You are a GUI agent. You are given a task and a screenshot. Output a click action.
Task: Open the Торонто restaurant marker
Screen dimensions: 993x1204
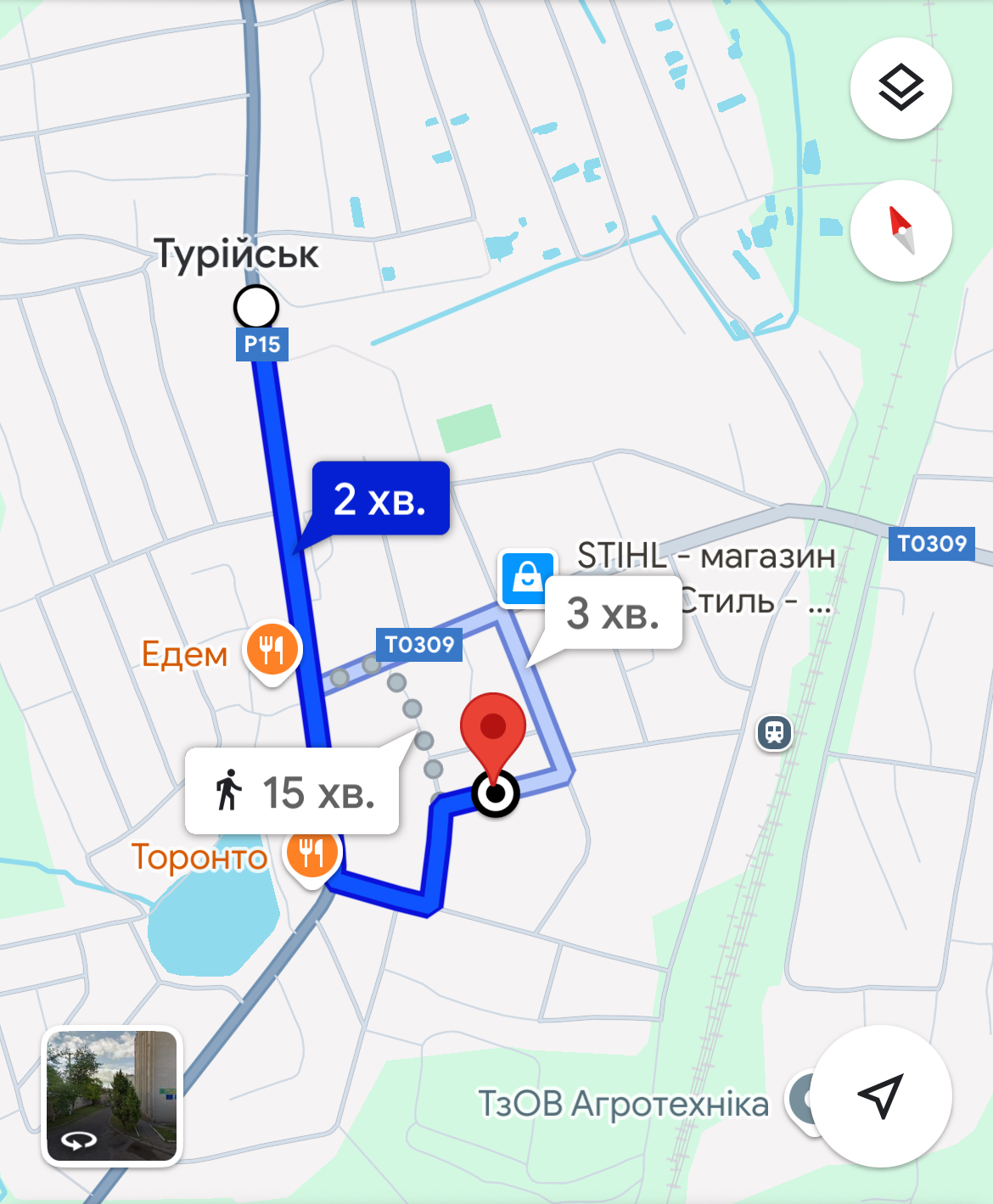pos(311,853)
